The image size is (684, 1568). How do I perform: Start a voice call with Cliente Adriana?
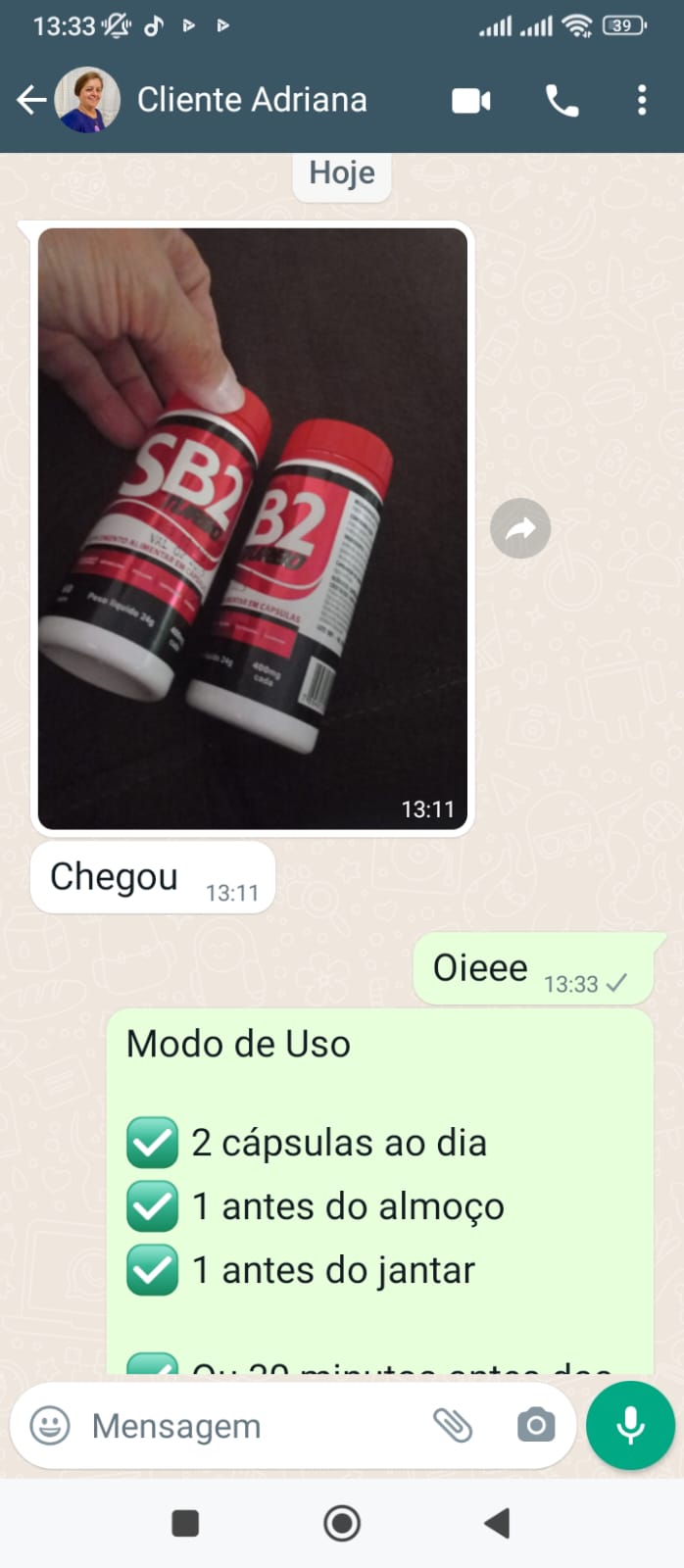coord(562,101)
